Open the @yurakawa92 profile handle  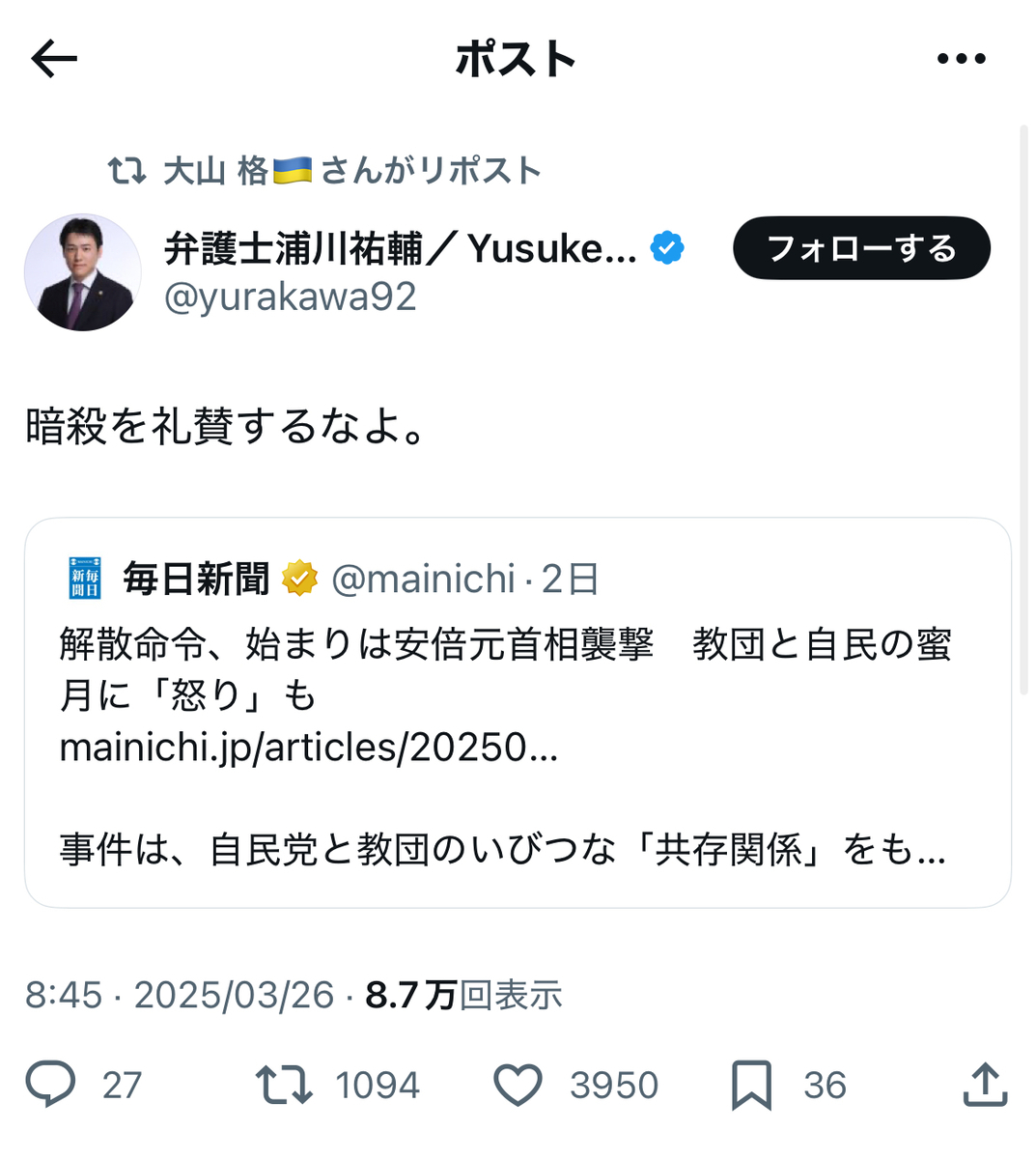coord(290,297)
